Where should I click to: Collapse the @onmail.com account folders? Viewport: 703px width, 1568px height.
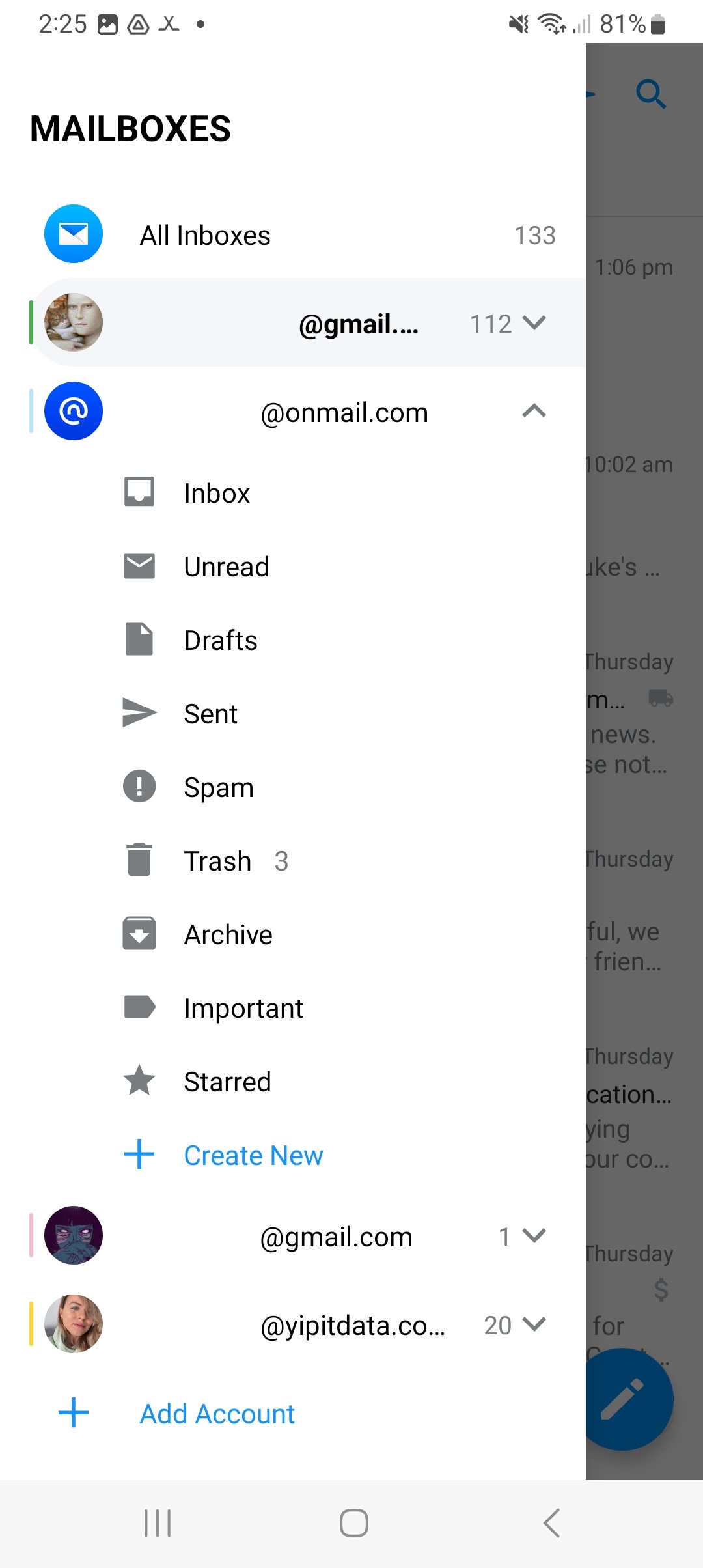pos(534,412)
